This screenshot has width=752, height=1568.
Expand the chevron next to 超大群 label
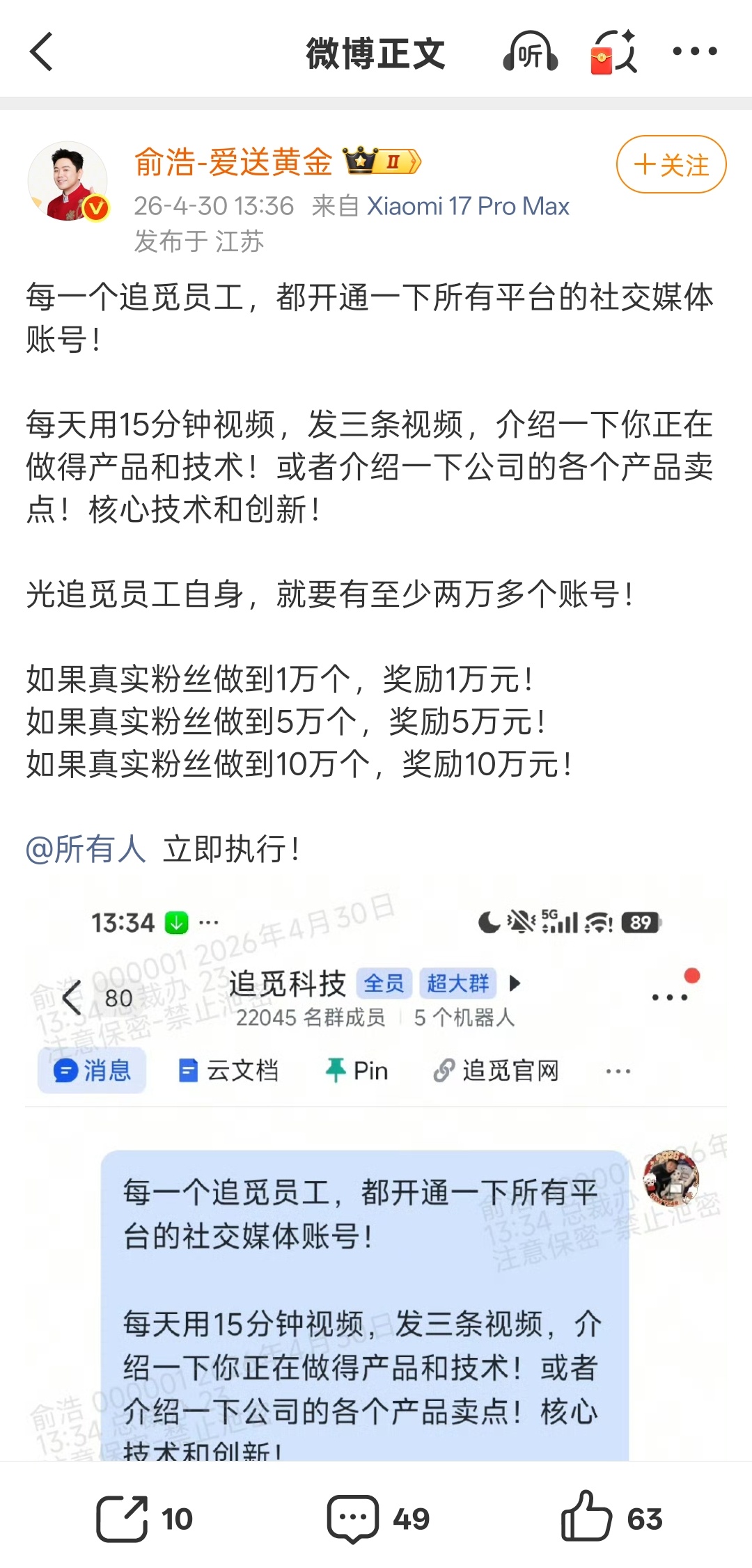pyautogui.click(x=515, y=983)
